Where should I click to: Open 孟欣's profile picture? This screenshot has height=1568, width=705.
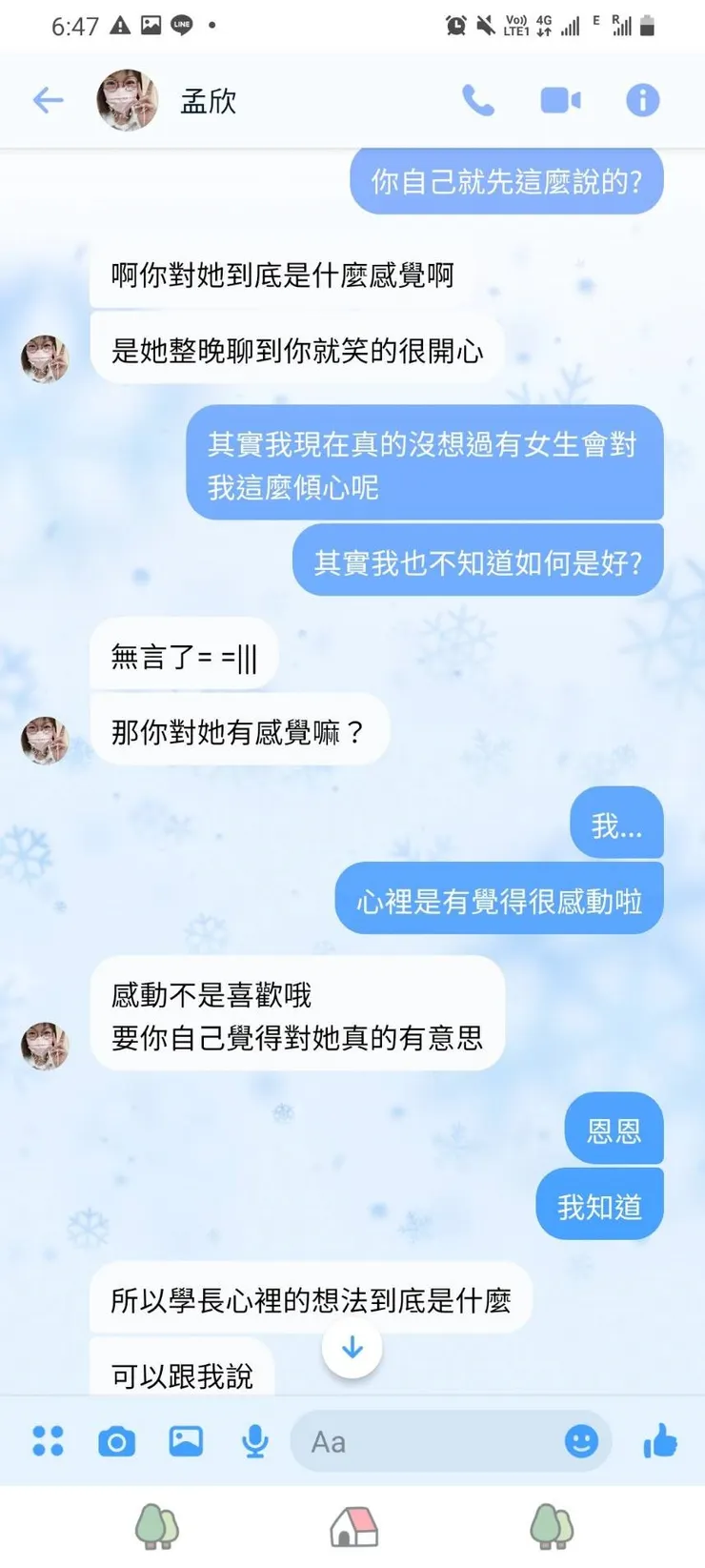click(127, 99)
